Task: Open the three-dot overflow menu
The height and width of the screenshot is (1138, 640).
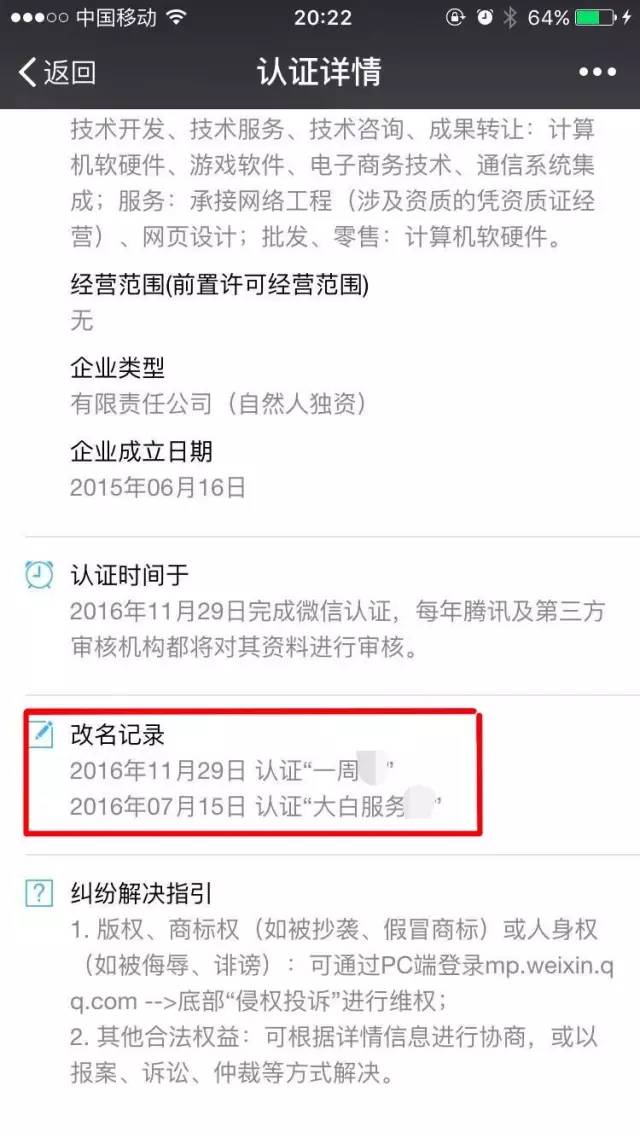Action: (x=597, y=72)
